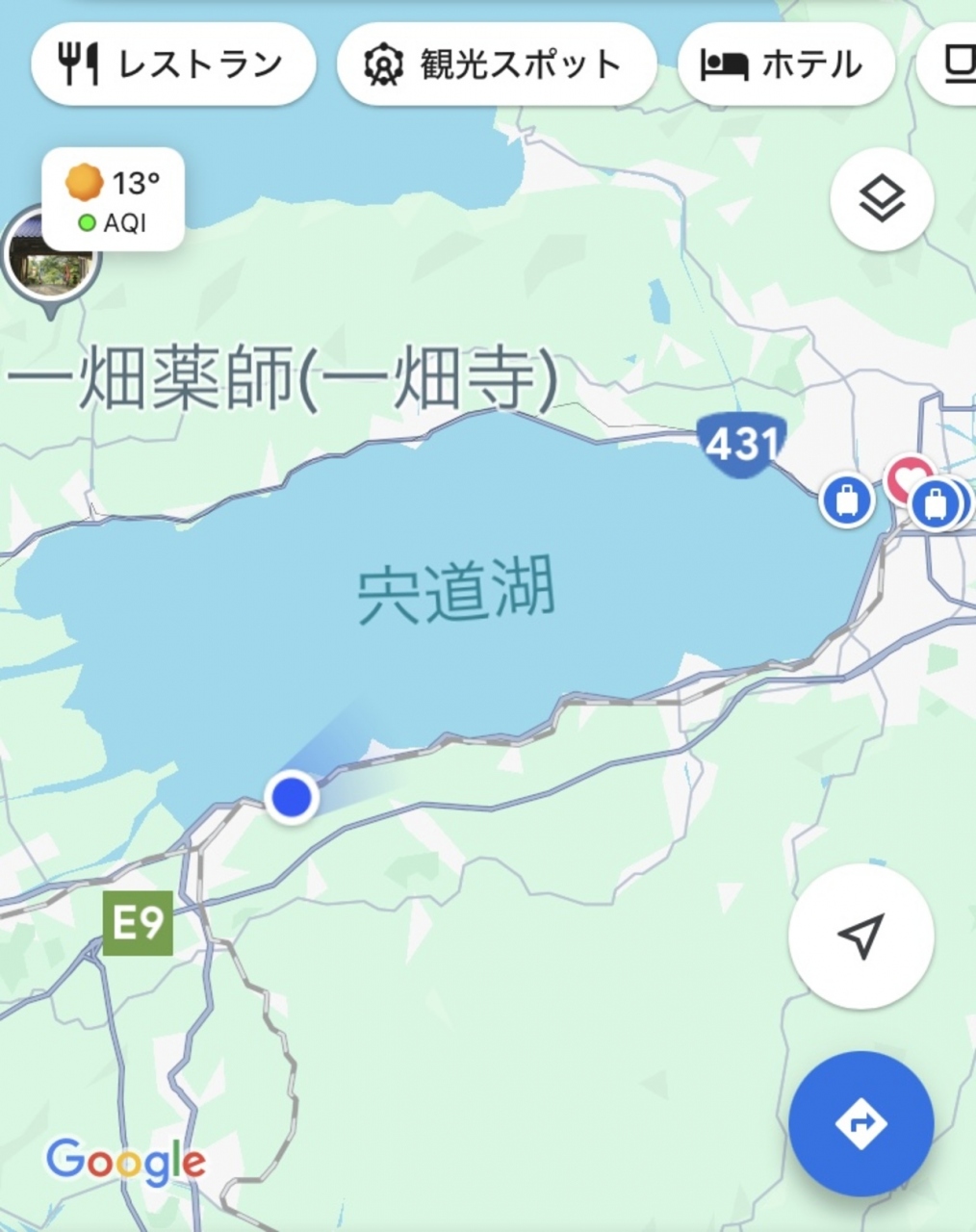Open the map layers selector
Viewport: 976px width, 1232px height.
pyautogui.click(x=882, y=200)
